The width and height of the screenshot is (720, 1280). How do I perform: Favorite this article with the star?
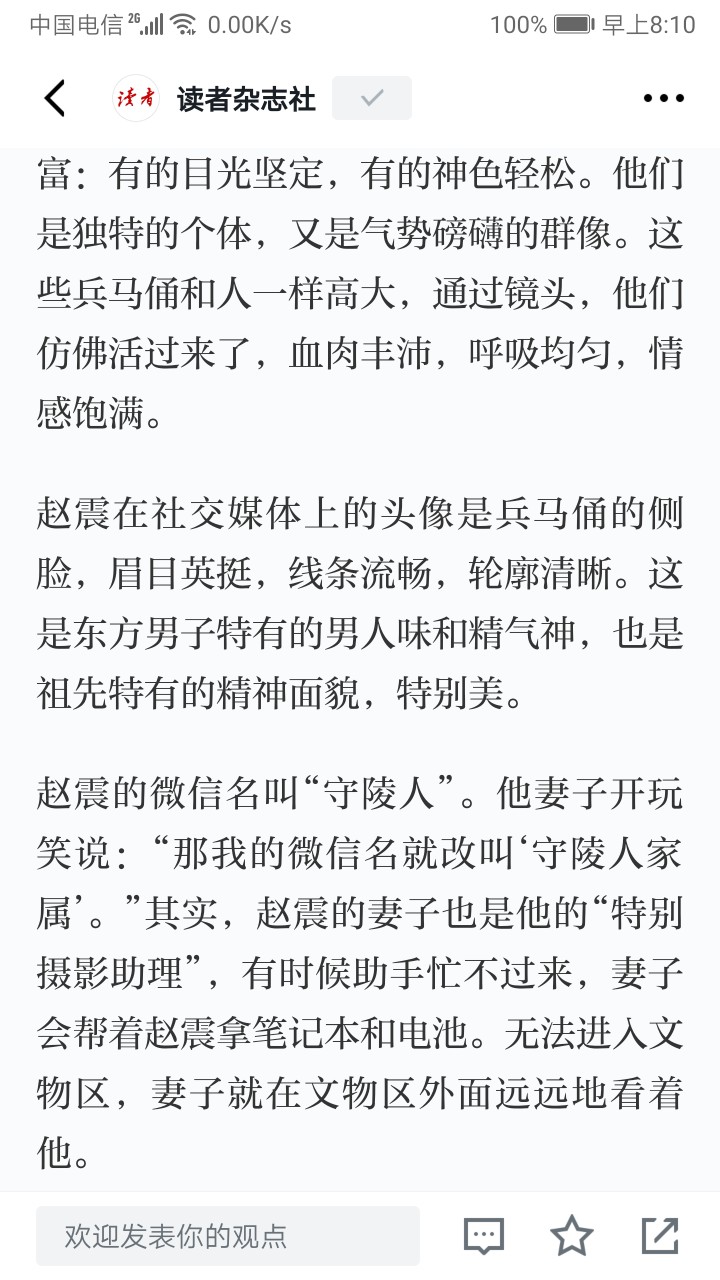point(572,1236)
